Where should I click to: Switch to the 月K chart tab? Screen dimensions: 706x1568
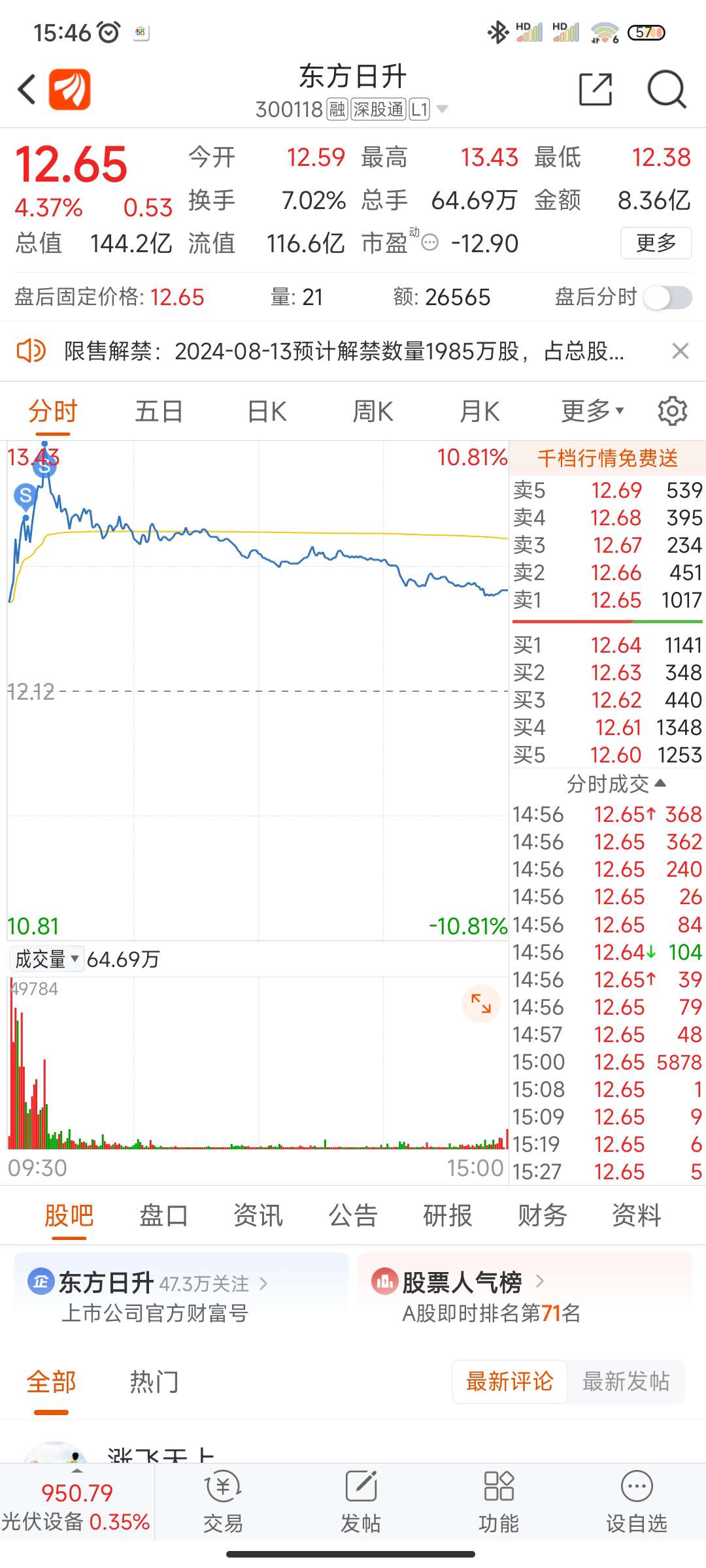(480, 412)
